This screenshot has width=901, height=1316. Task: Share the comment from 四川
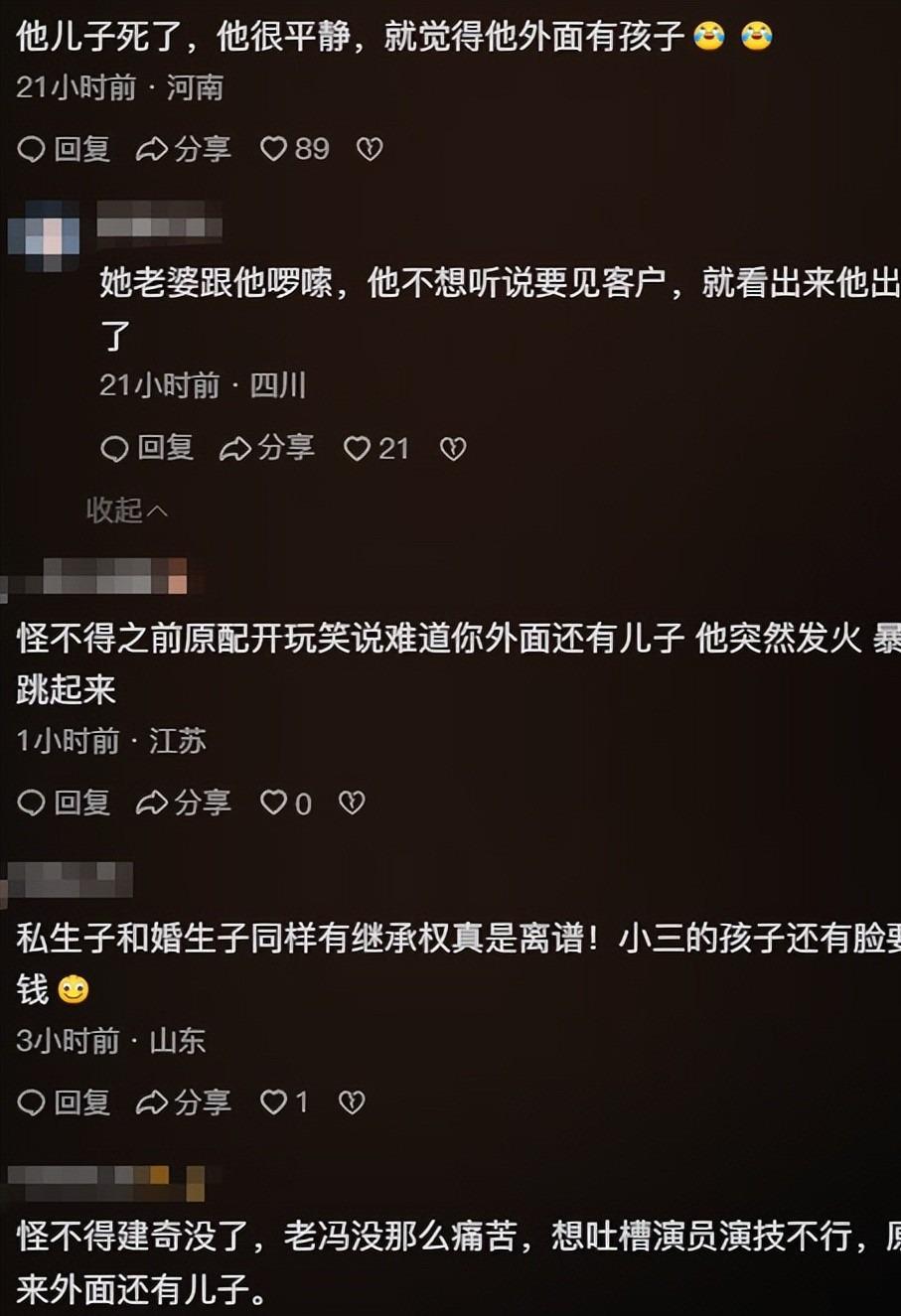click(x=267, y=448)
